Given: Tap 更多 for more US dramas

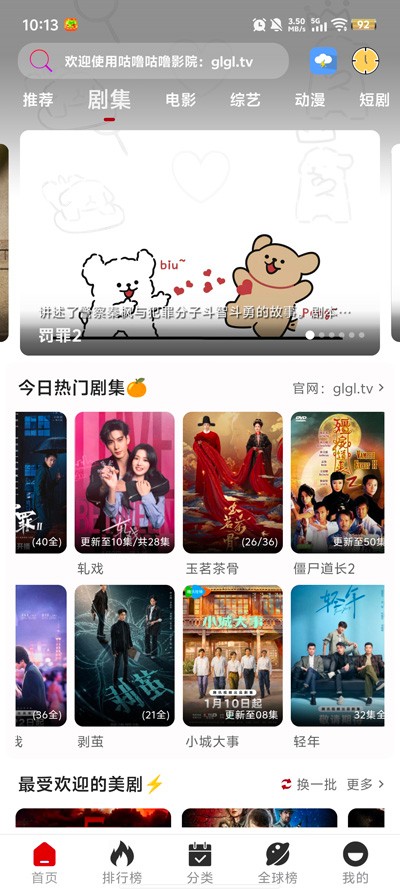Looking at the screenshot, I should 365,785.
